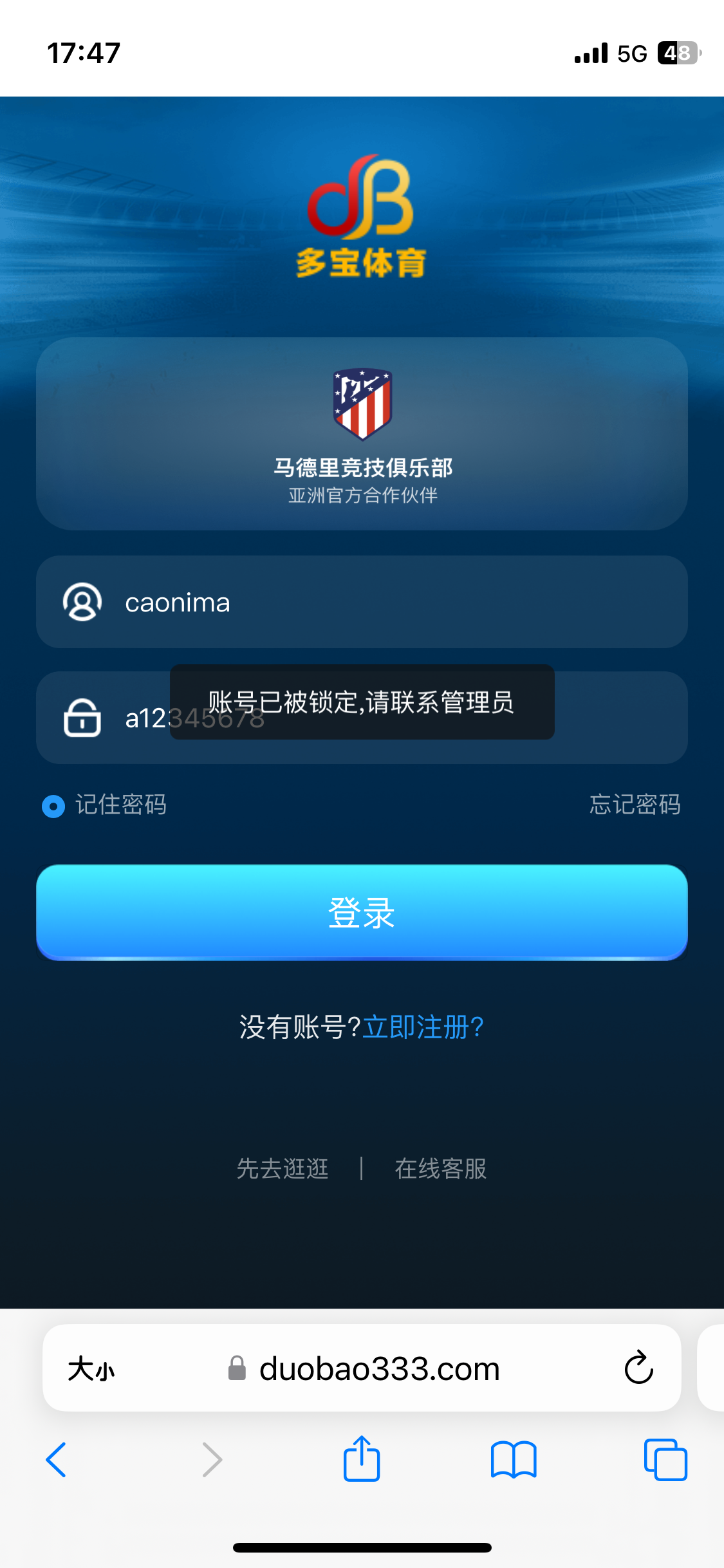The image size is (724, 1568).
Task: Open the 忘记密码 forgot password link
Action: click(x=635, y=805)
